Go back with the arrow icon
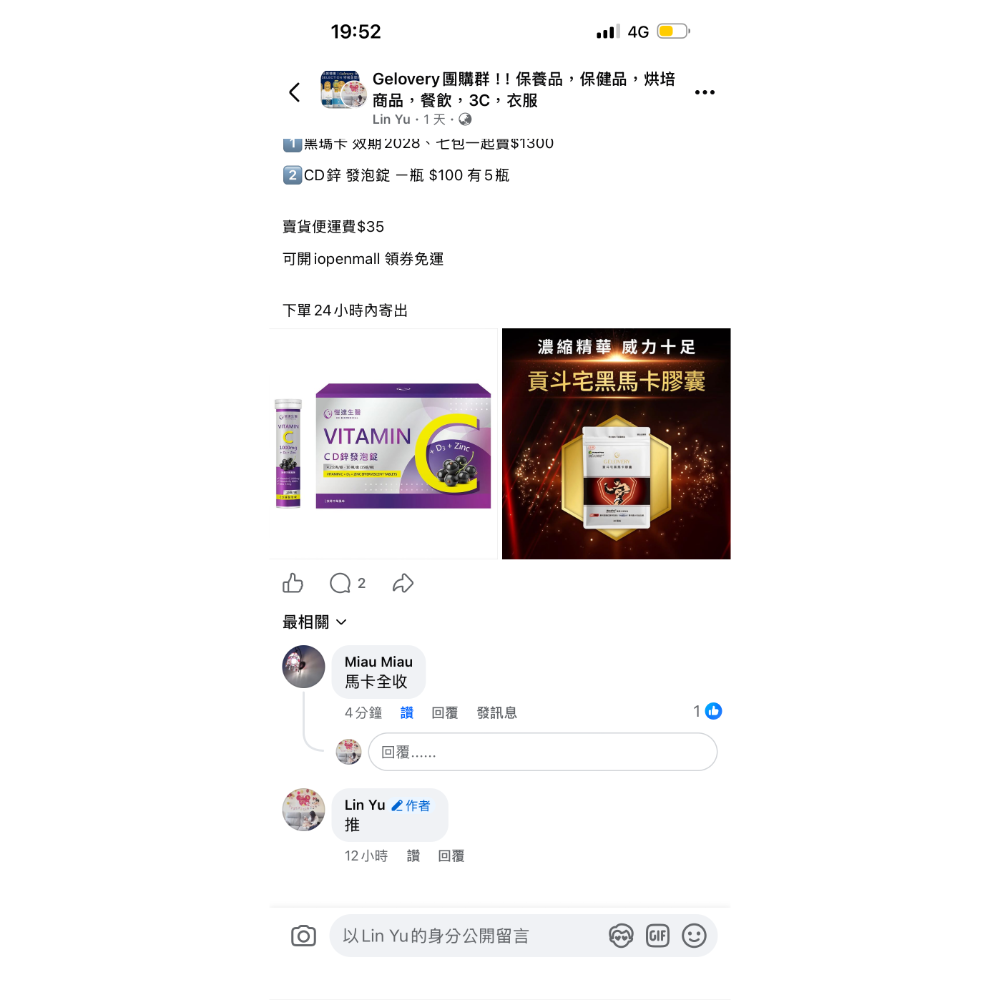1000x1000 pixels. 294,92
